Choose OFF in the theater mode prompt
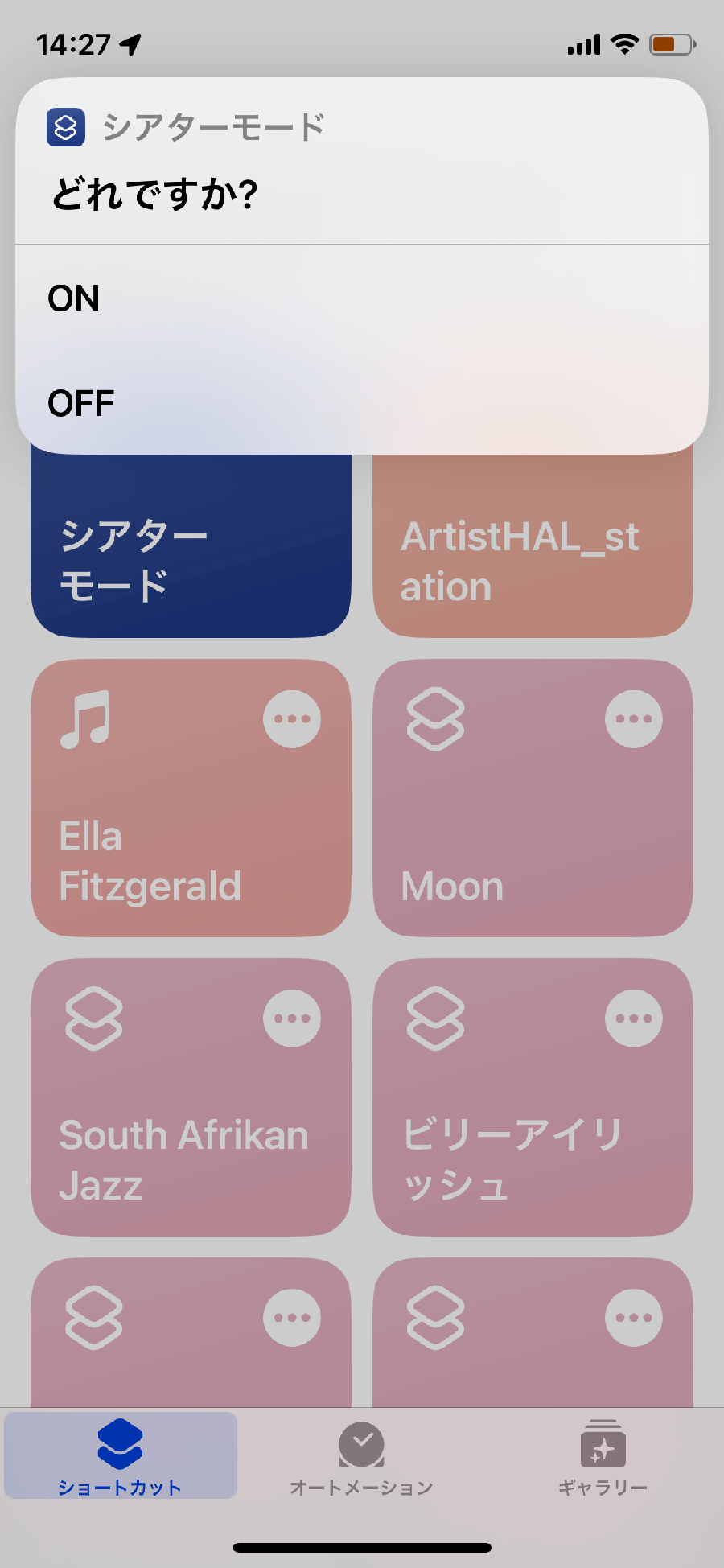724x1568 pixels. click(362, 402)
